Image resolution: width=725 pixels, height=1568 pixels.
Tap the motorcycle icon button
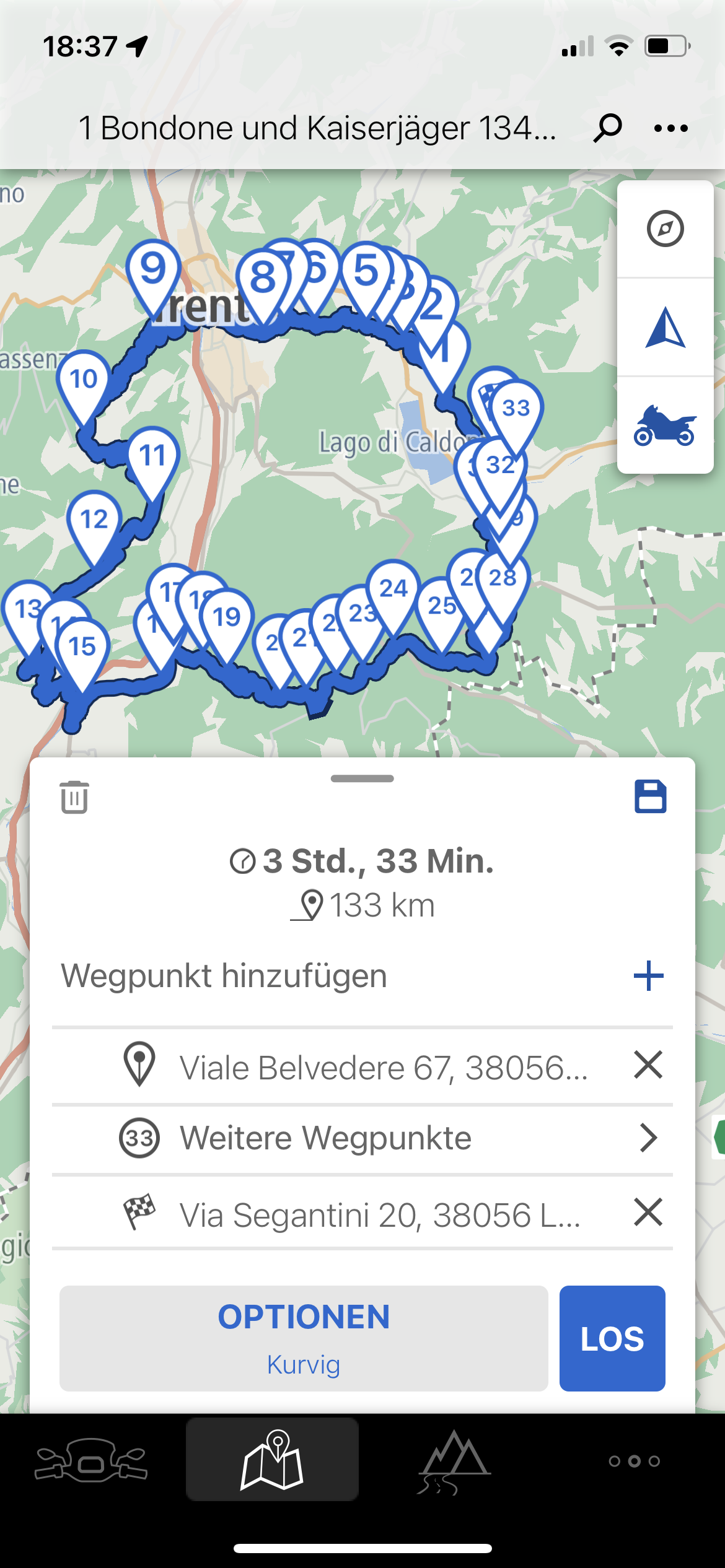pyautogui.click(x=666, y=425)
